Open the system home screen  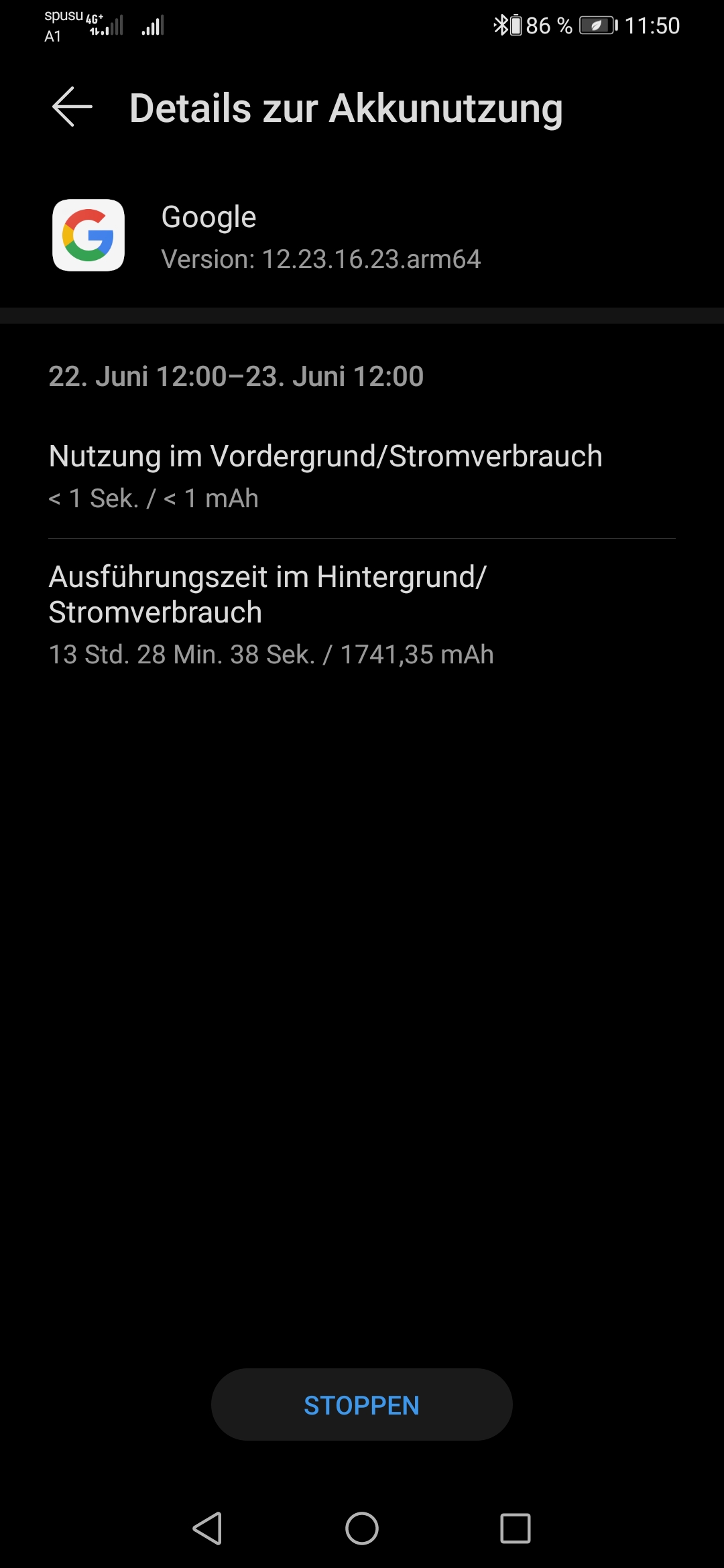361,1528
